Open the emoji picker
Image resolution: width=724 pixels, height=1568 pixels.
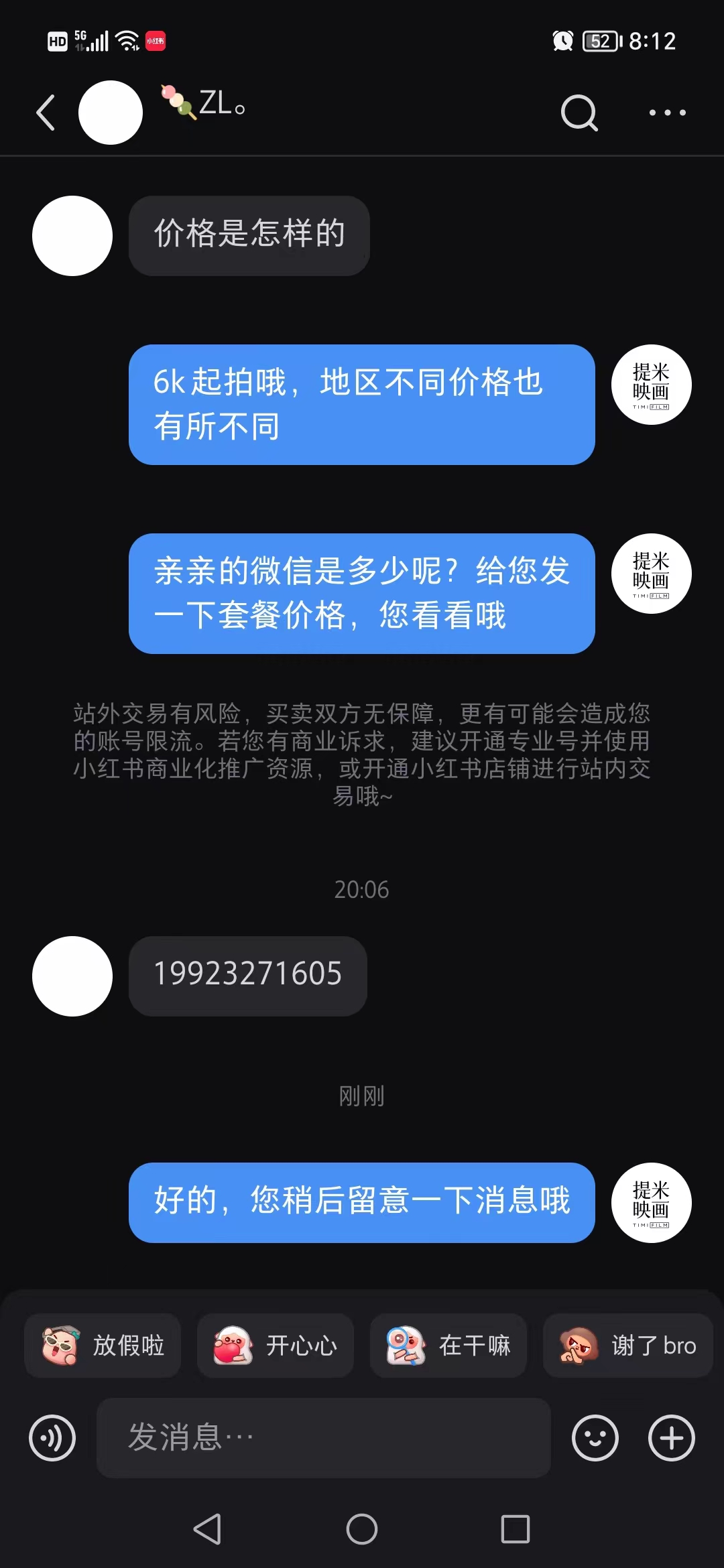coord(595,1438)
